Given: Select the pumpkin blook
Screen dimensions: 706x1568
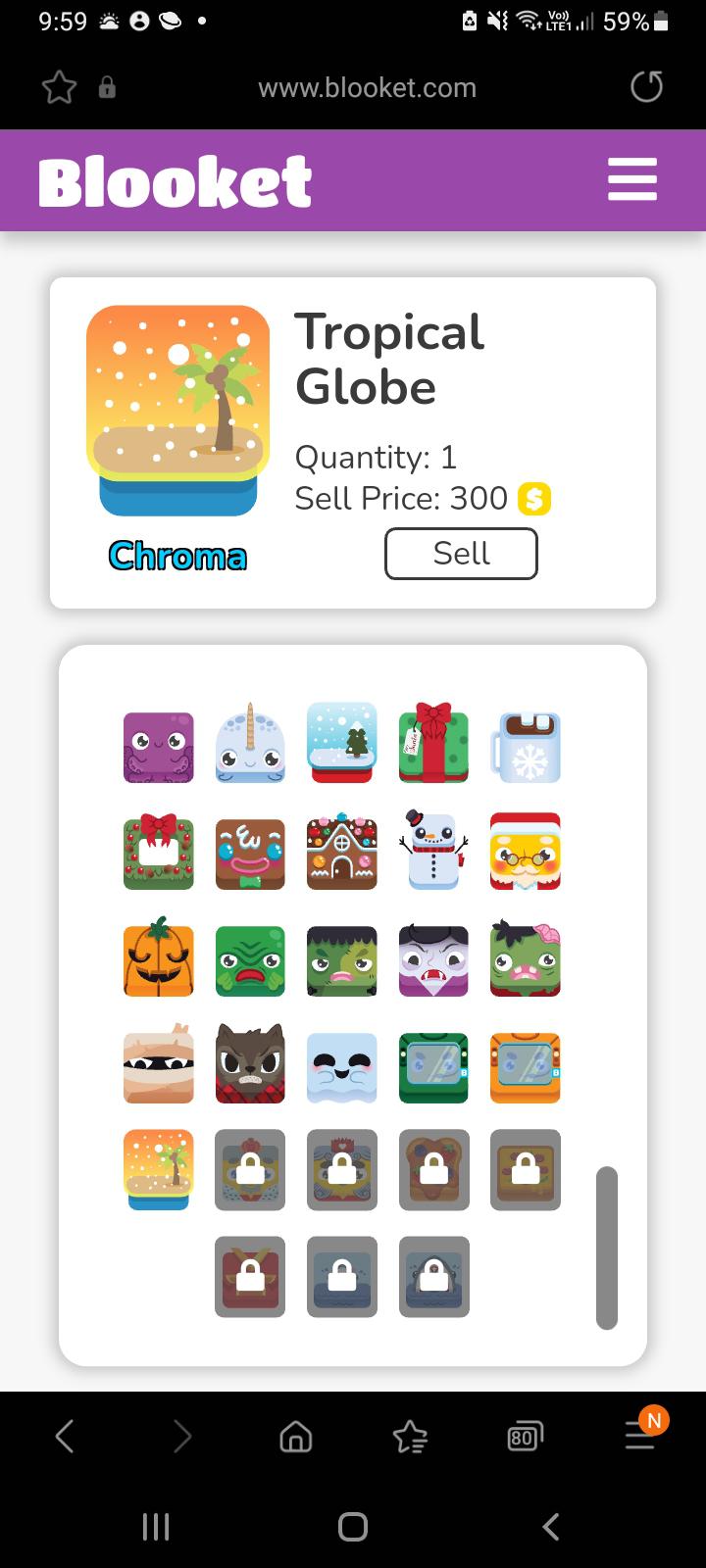Looking at the screenshot, I should (159, 958).
